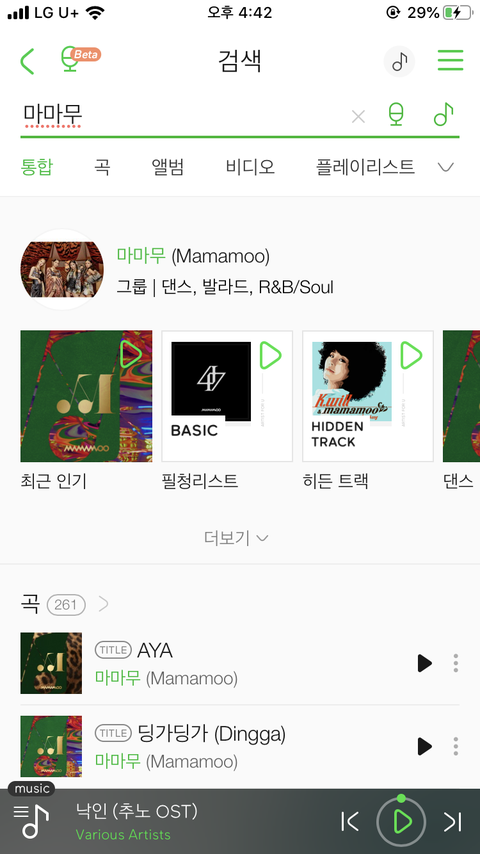The width and height of the screenshot is (480, 854).
Task: Expand the tab list chevron
Action: 446,167
